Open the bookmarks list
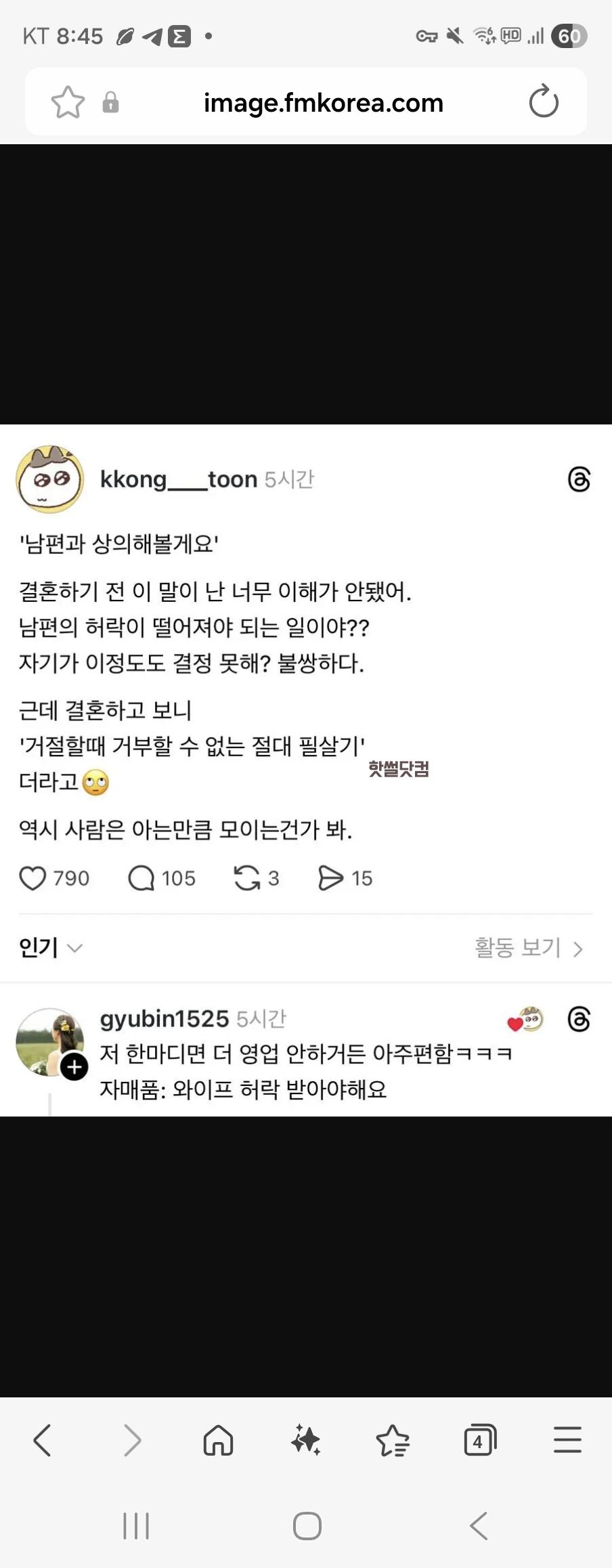Screen dimensions: 612x1568 point(393,1440)
